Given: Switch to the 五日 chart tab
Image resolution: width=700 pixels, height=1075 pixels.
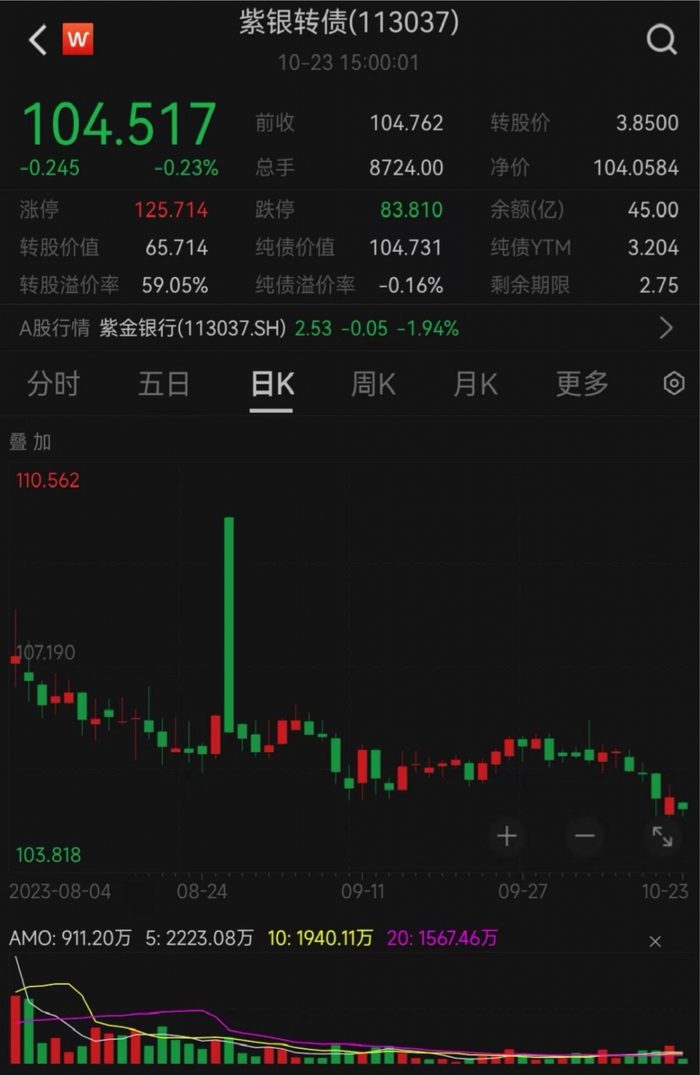Looking at the screenshot, I should click(163, 384).
